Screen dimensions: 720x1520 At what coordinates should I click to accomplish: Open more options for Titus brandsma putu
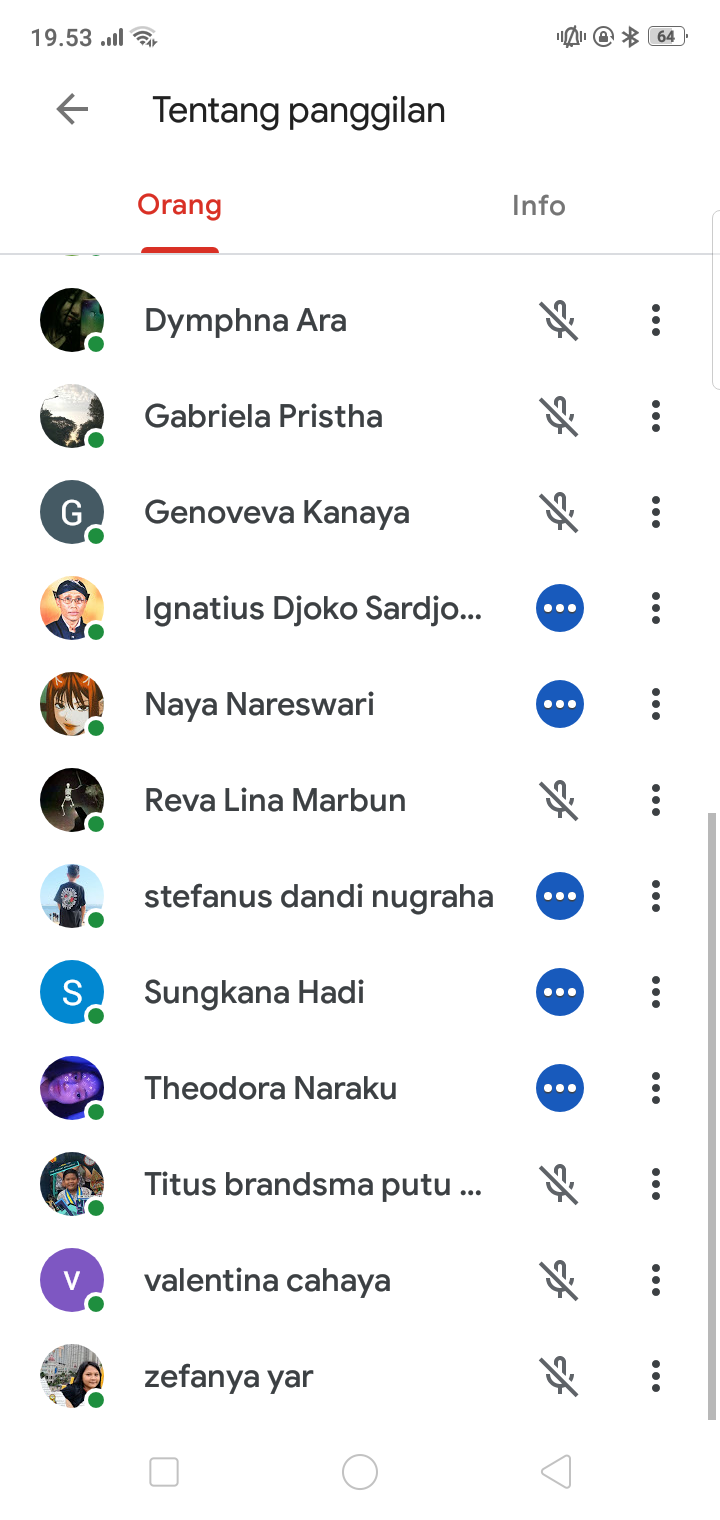click(656, 1184)
